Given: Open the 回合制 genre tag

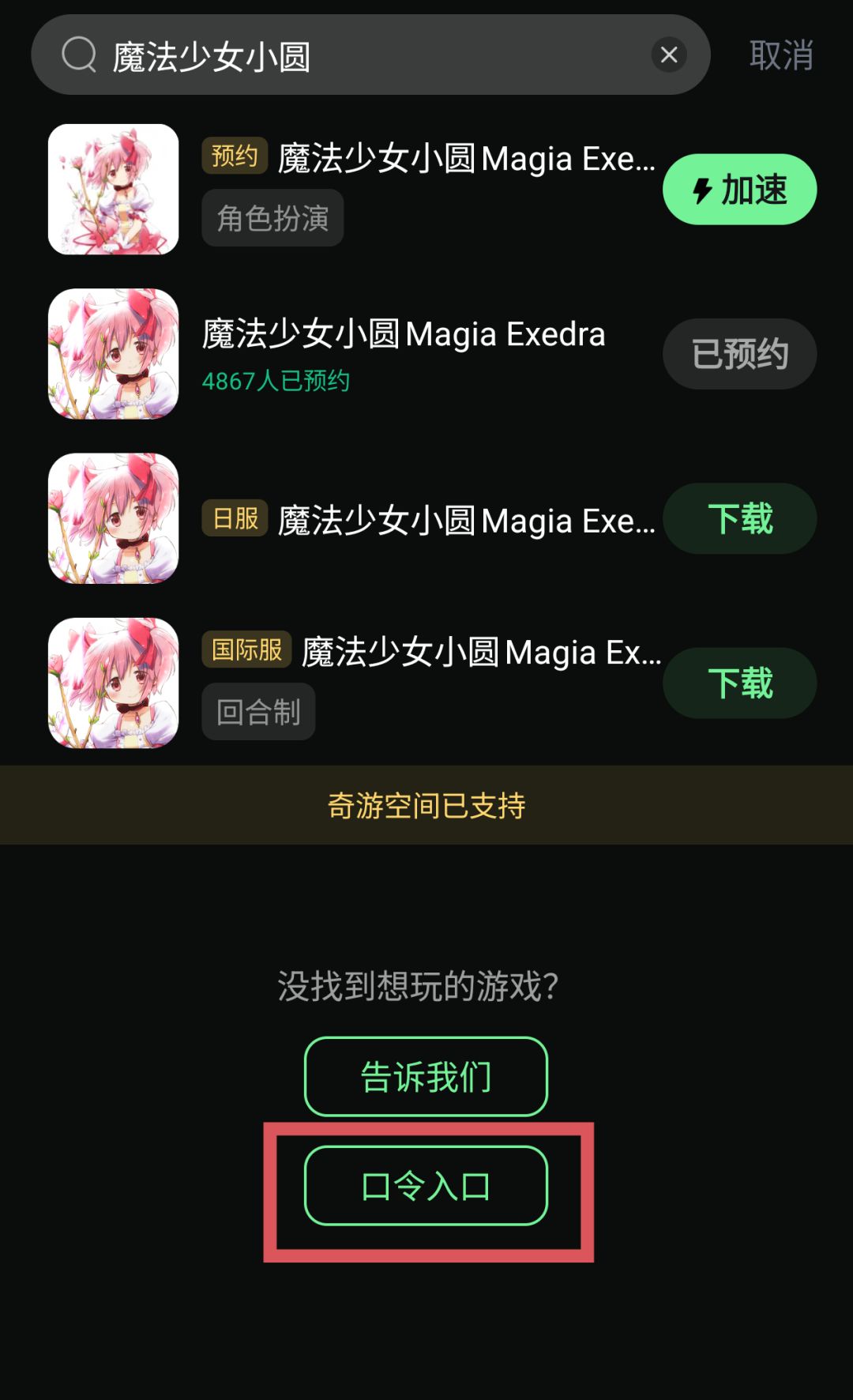Looking at the screenshot, I should pyautogui.click(x=258, y=712).
